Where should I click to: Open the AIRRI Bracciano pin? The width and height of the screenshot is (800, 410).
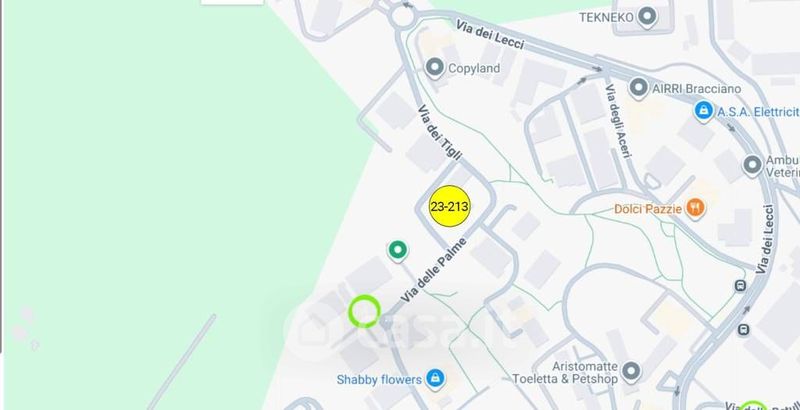point(639,88)
